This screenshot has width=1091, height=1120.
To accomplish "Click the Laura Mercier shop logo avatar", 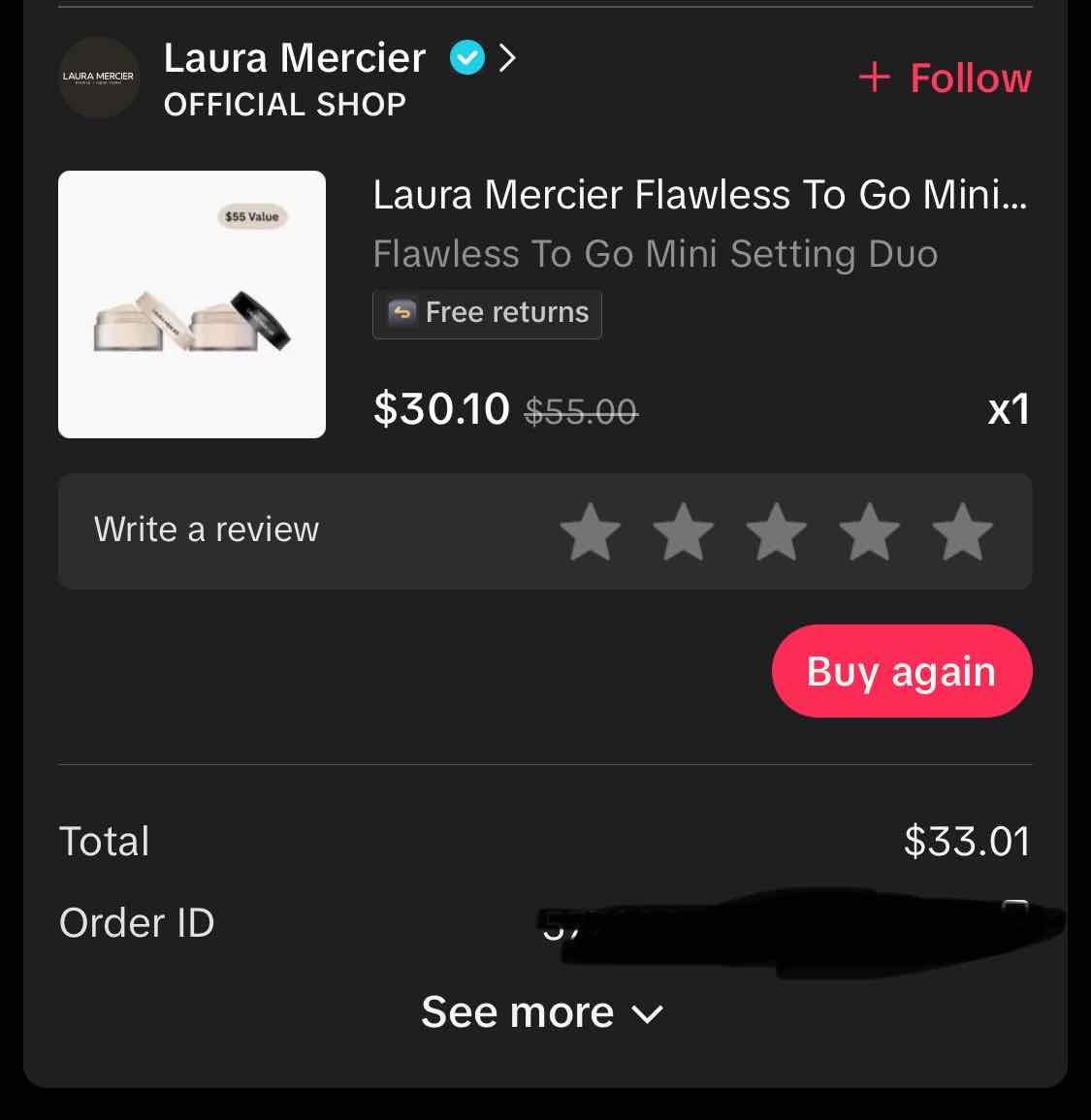I will pos(98,77).
